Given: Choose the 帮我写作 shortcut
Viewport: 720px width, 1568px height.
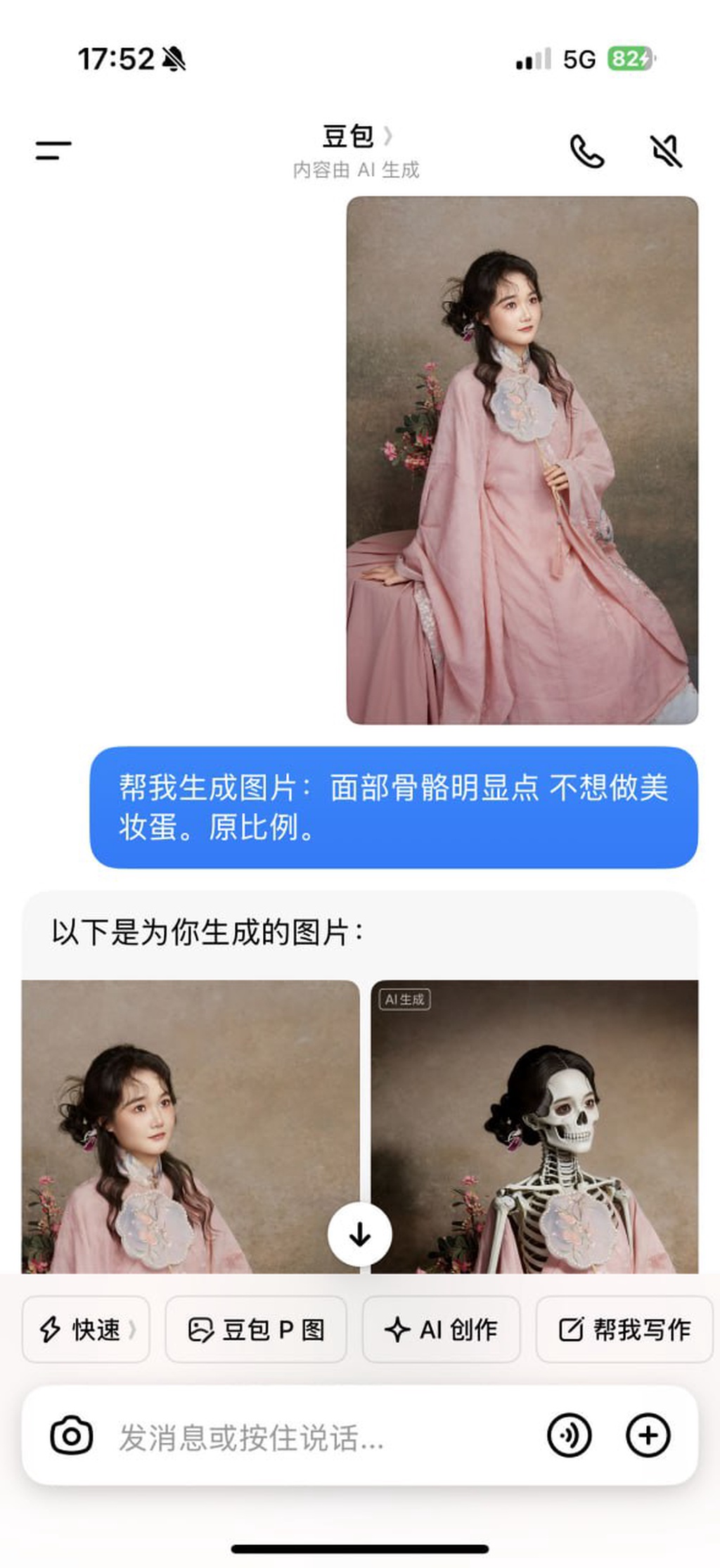Looking at the screenshot, I should (x=624, y=1330).
